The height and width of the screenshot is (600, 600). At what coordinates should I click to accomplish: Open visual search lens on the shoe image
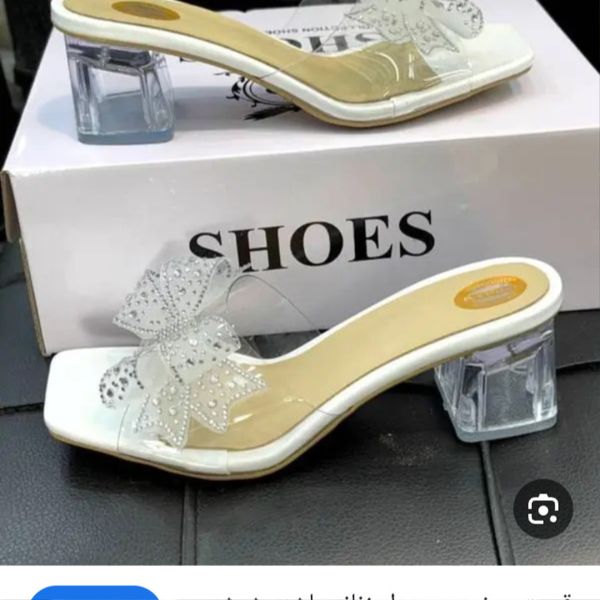pyautogui.click(x=543, y=510)
